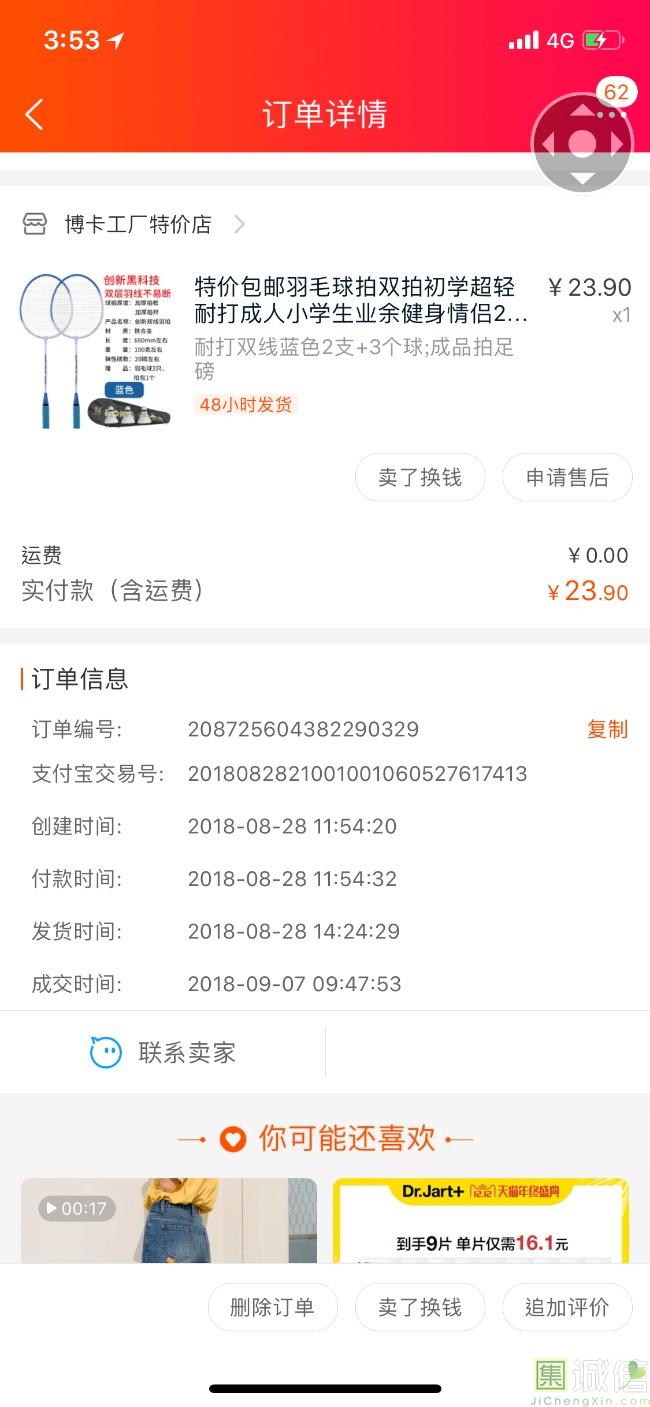Copy the order number with 复制
Screen dimensions: 650x1407
point(607,729)
